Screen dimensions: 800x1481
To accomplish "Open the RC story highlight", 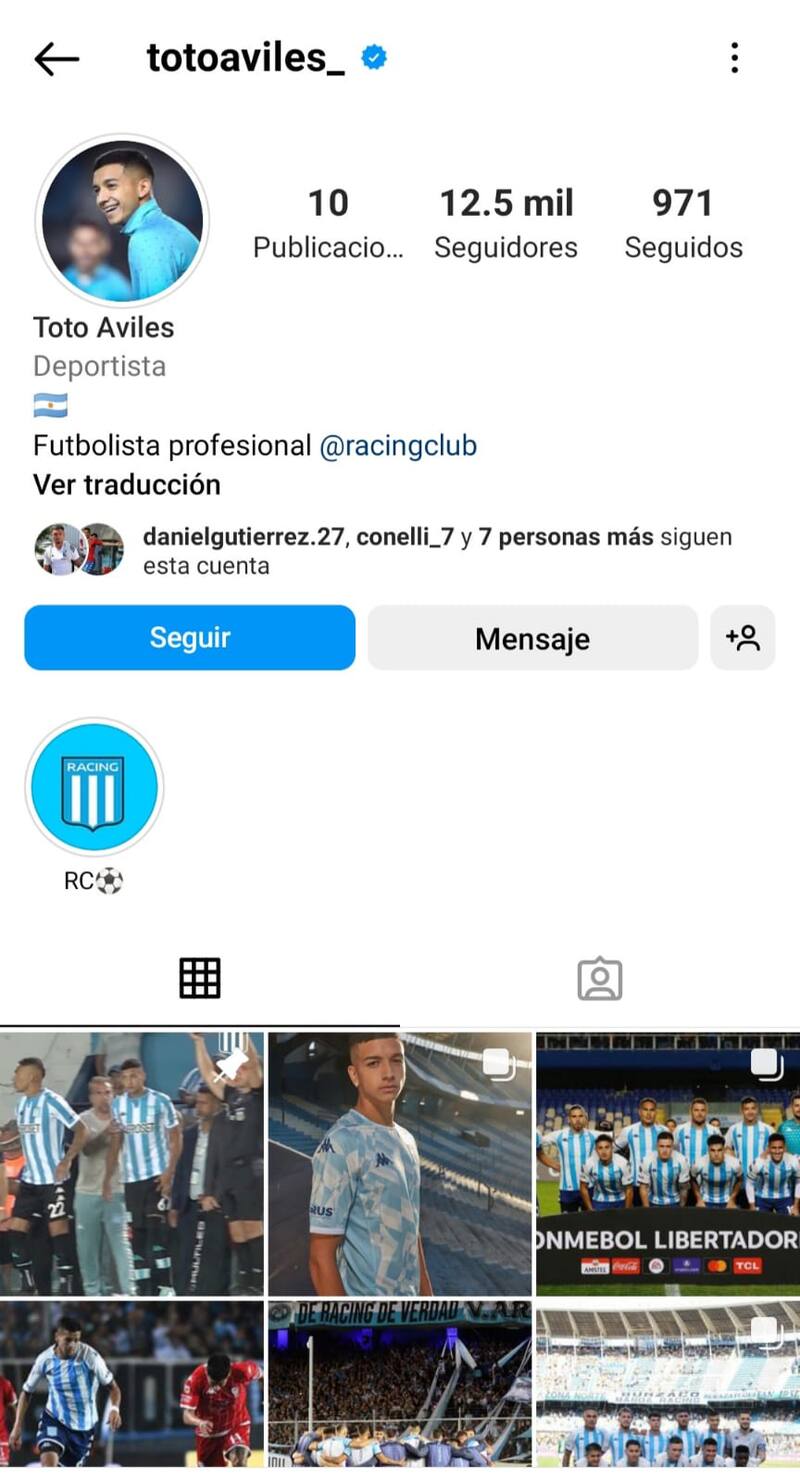I will [x=94, y=789].
